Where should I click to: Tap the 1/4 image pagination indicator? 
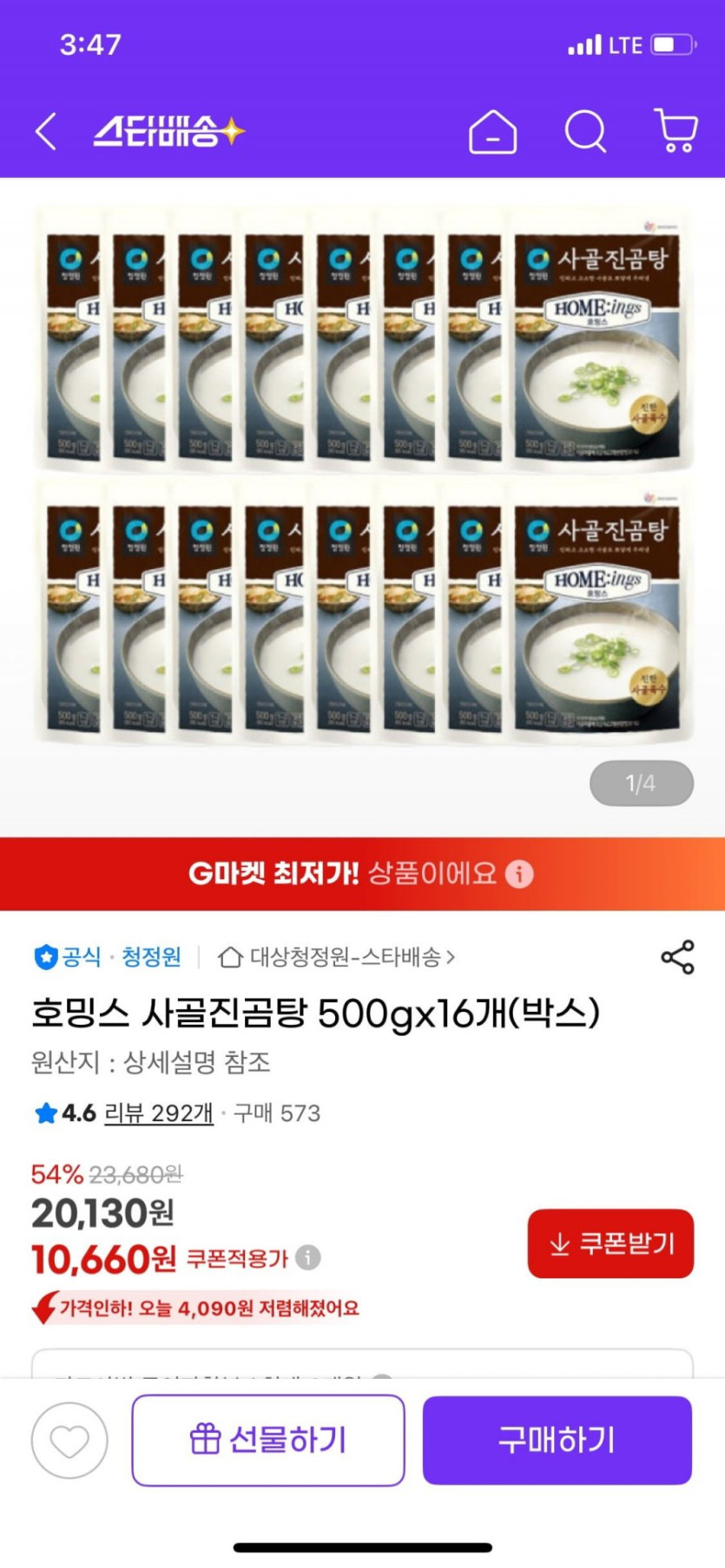pos(641,782)
